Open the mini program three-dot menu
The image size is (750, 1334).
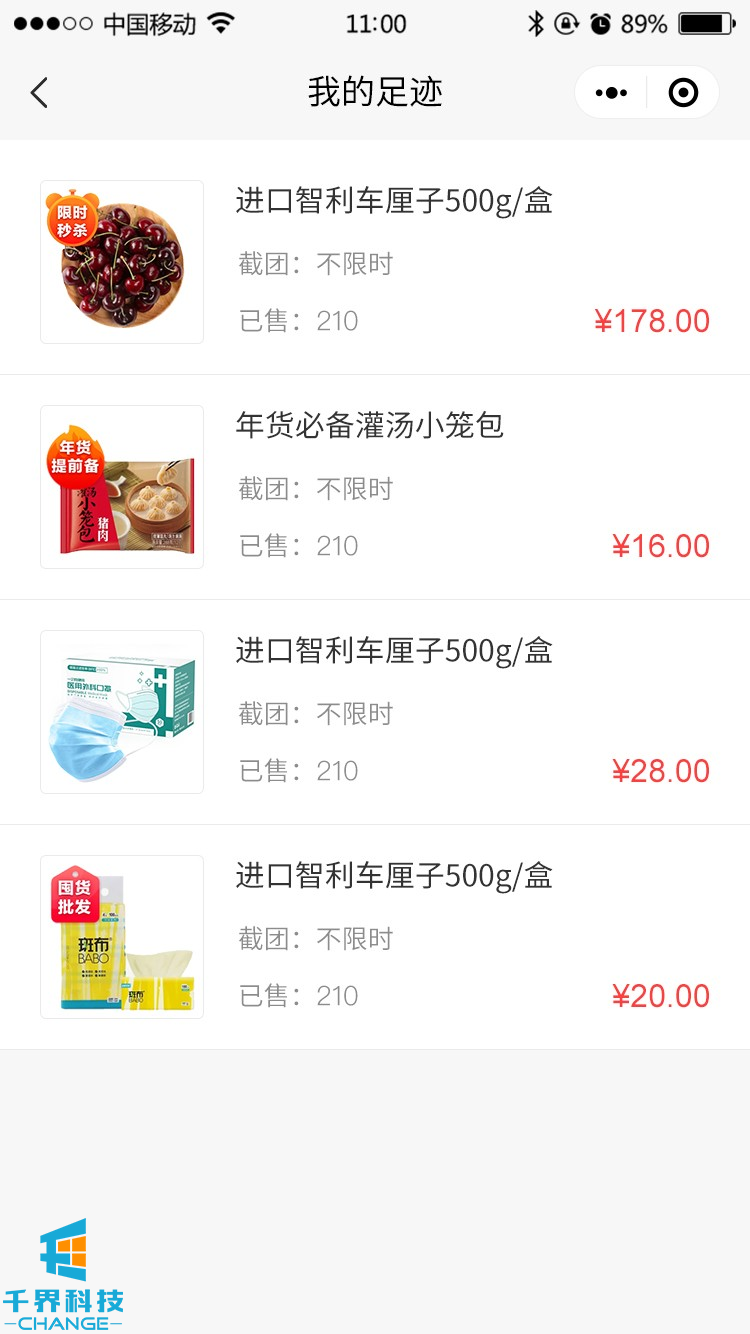[611, 93]
